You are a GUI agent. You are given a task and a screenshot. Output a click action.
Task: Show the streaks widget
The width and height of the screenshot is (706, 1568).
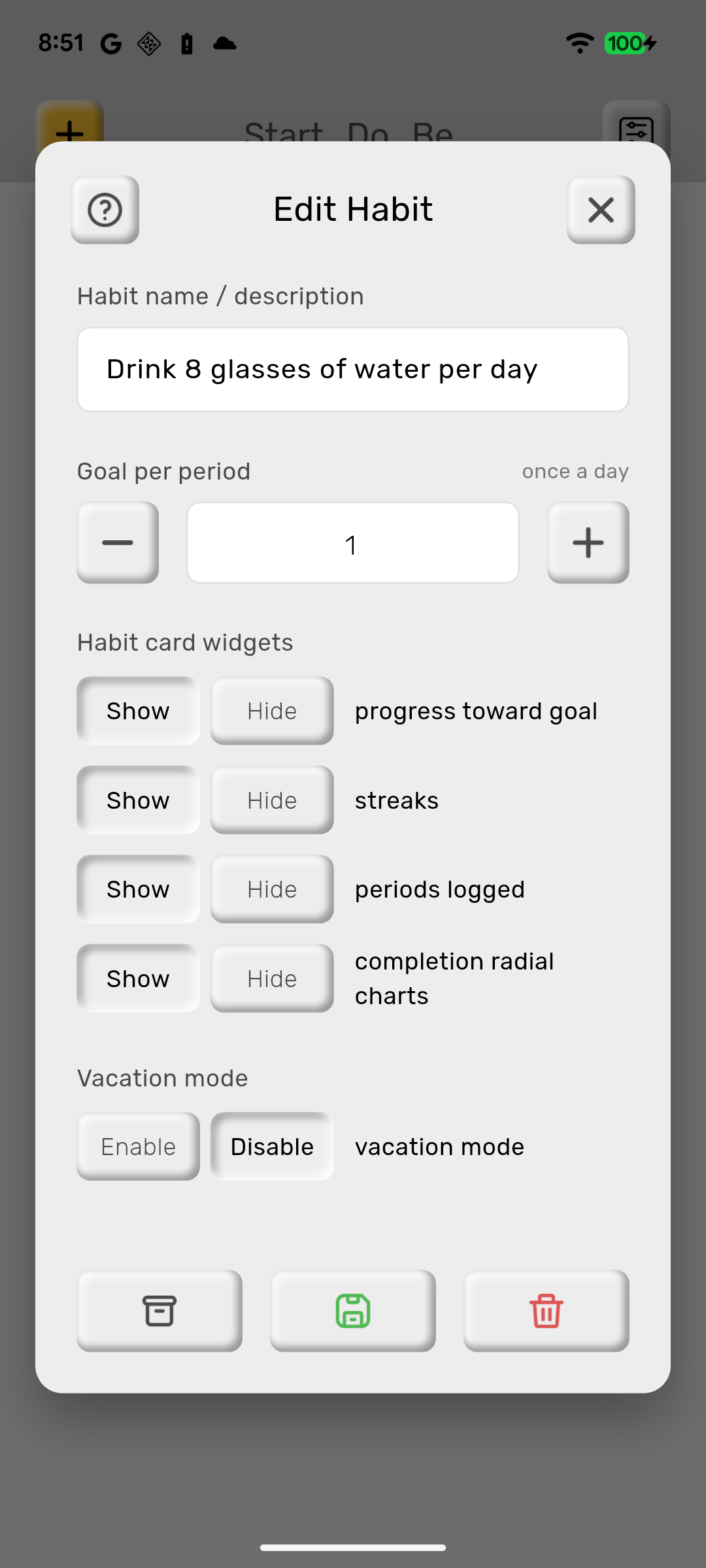click(x=137, y=800)
